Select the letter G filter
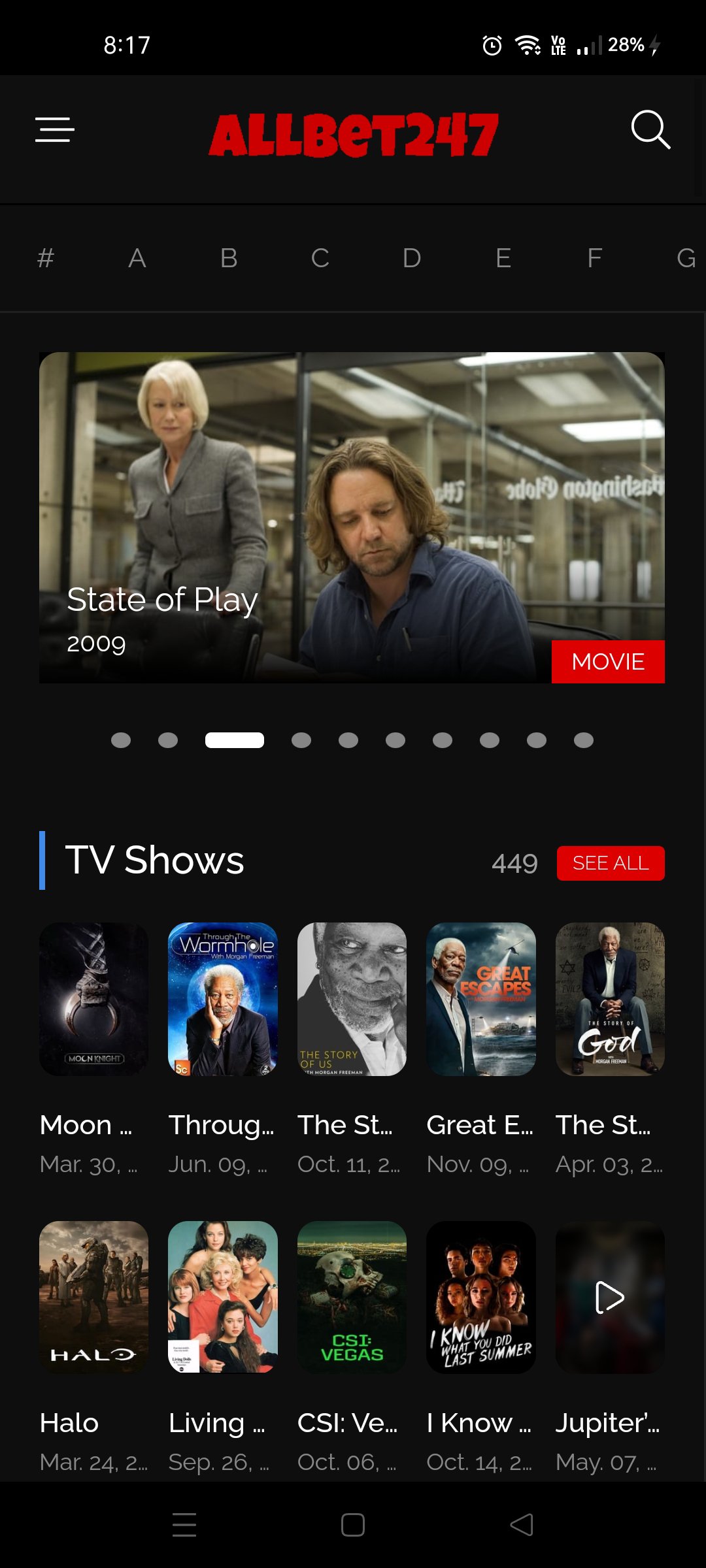 pyautogui.click(x=686, y=258)
